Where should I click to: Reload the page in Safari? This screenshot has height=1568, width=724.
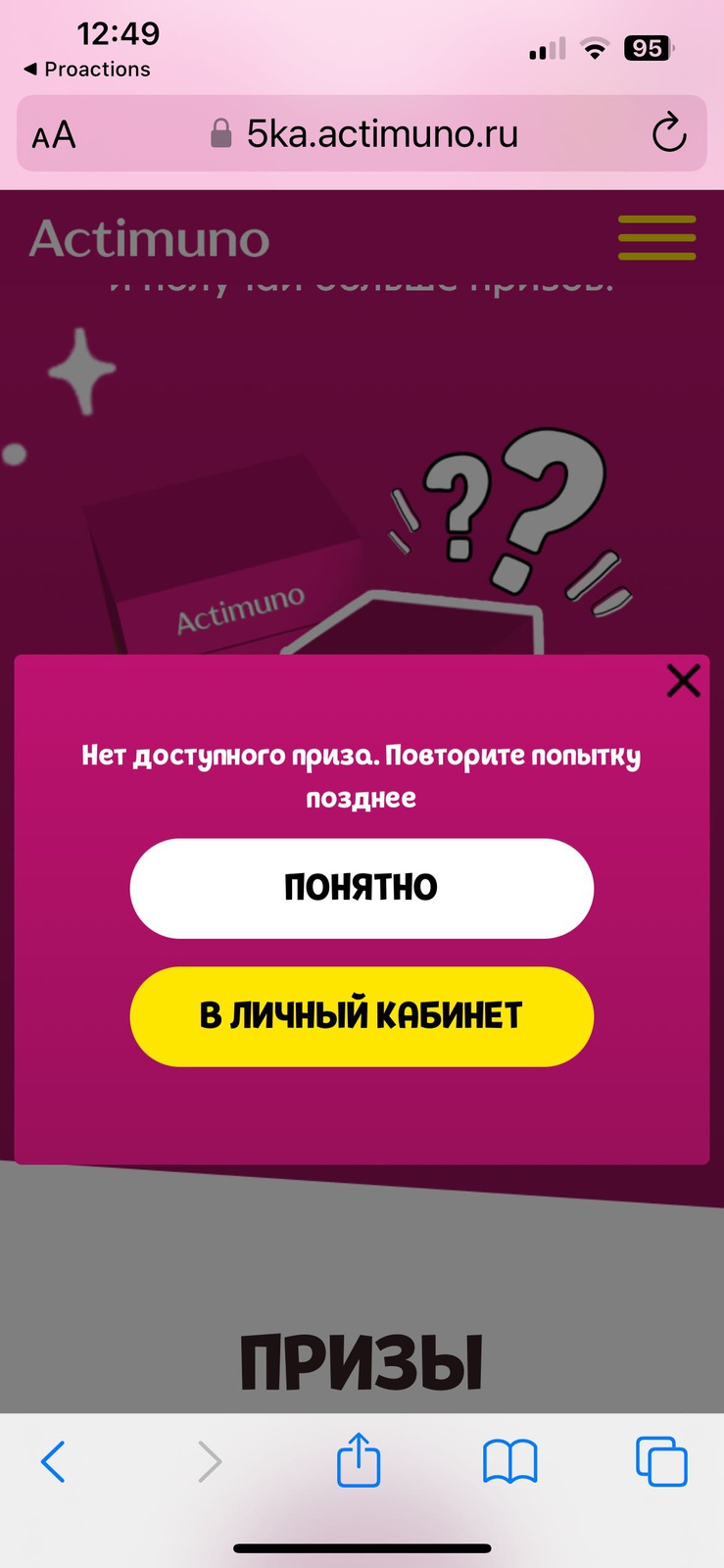point(669,133)
